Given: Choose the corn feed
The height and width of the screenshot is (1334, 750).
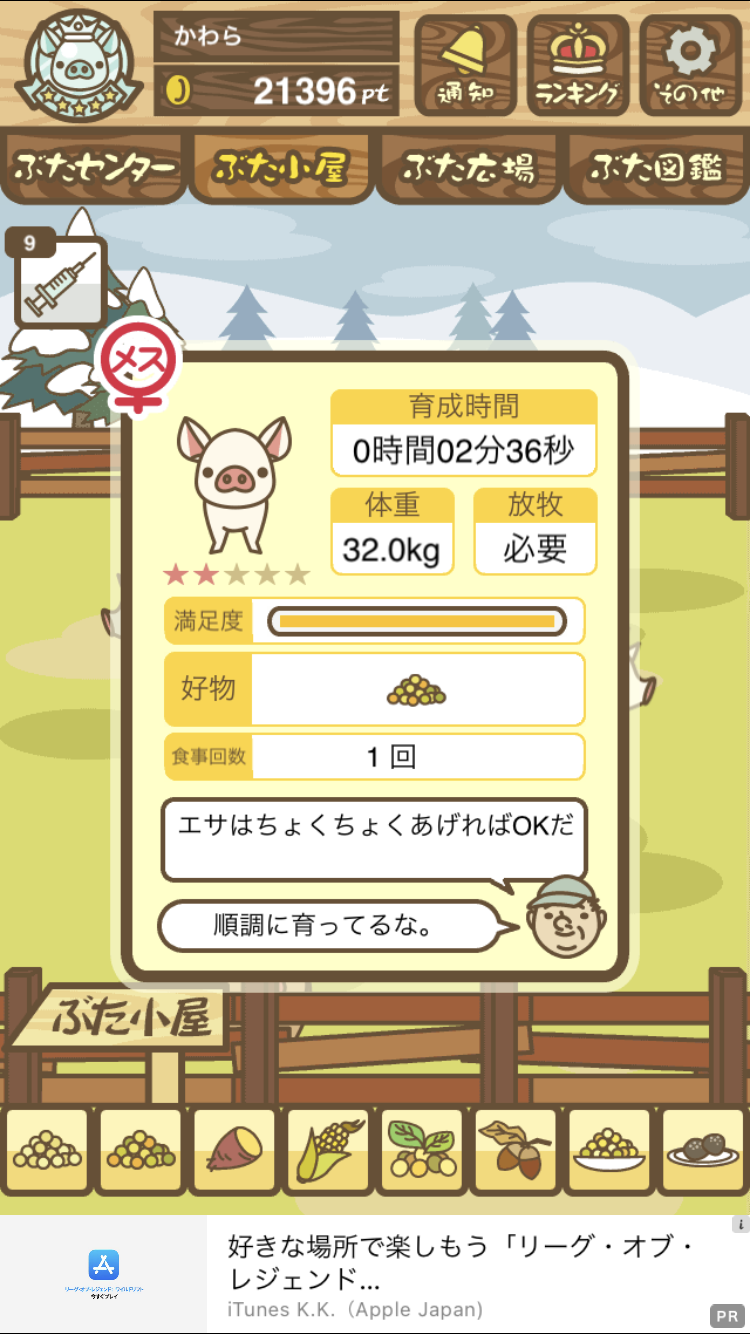Looking at the screenshot, I should (x=328, y=1152).
